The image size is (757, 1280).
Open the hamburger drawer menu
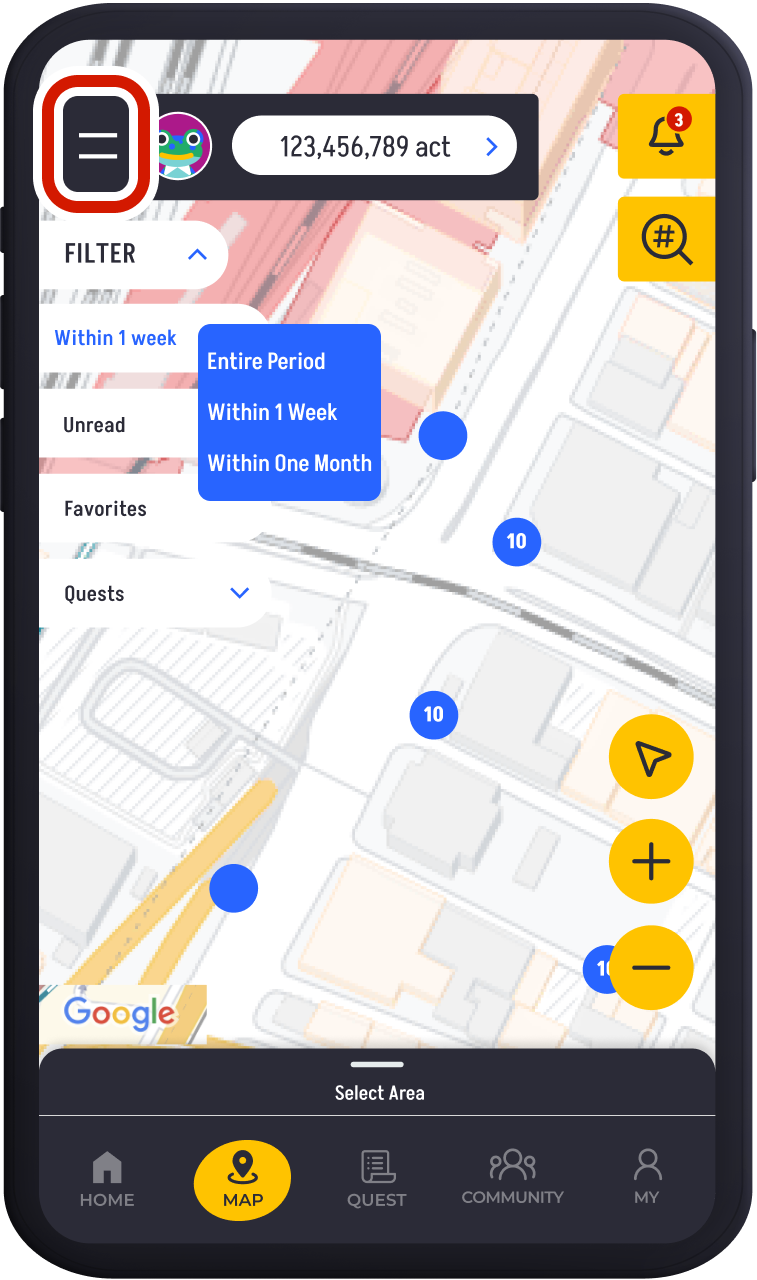(x=97, y=146)
